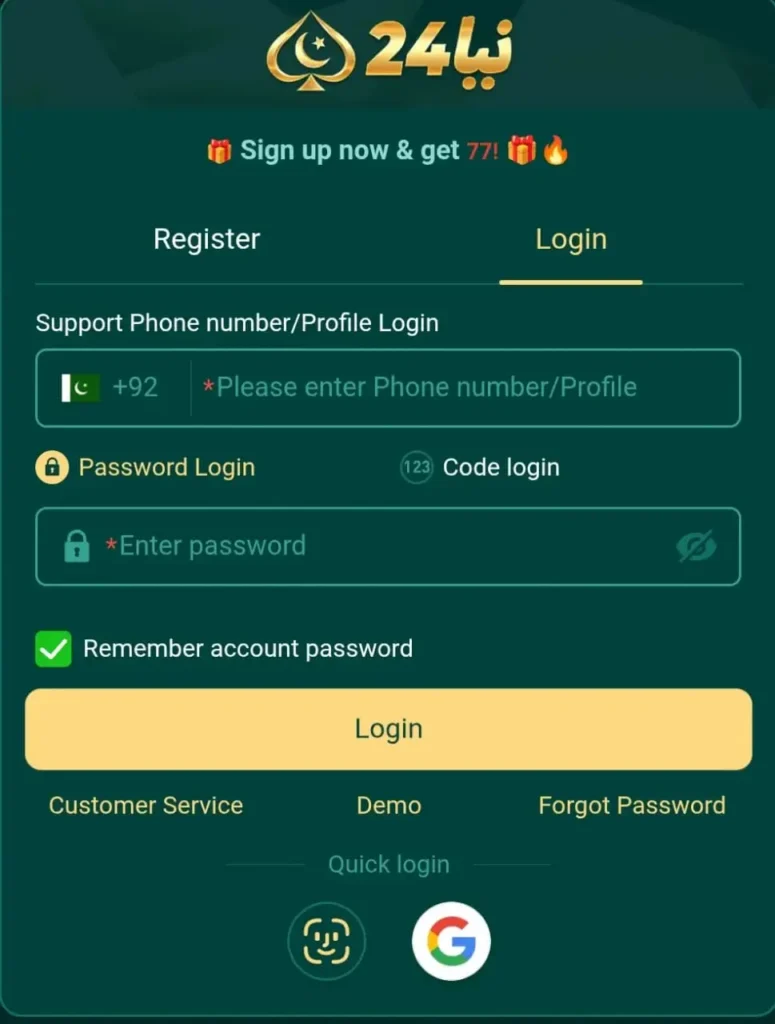Sign in with Google
The width and height of the screenshot is (775, 1024).
point(451,941)
